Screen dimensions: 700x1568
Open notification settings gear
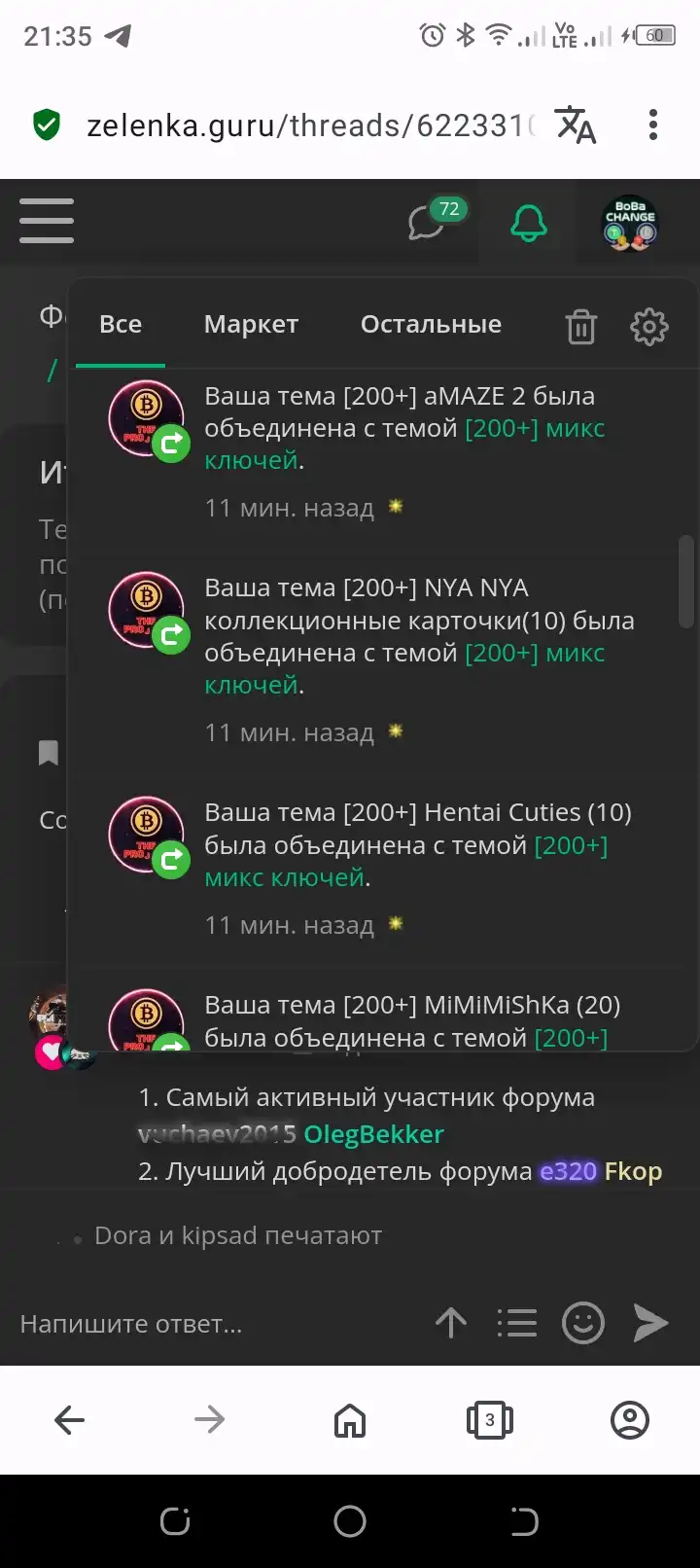(649, 327)
